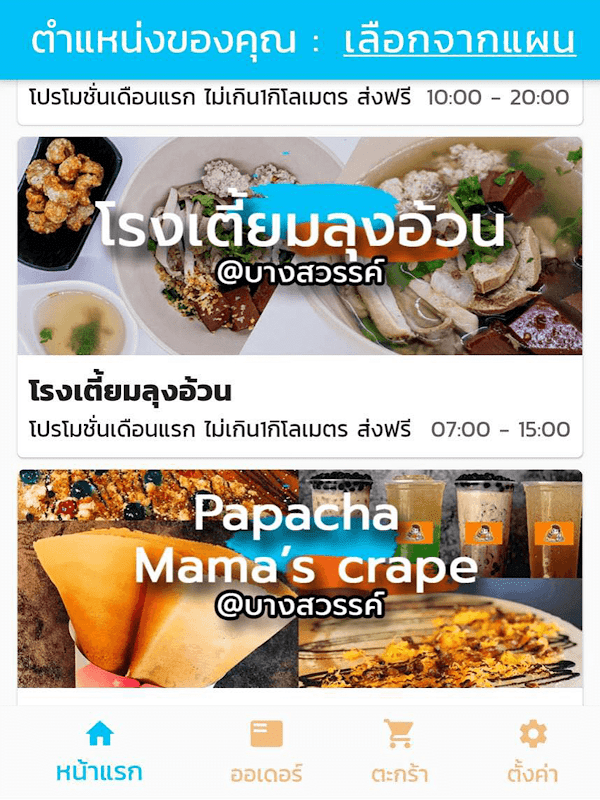Open the ตะกร้า cart tab

(399, 752)
